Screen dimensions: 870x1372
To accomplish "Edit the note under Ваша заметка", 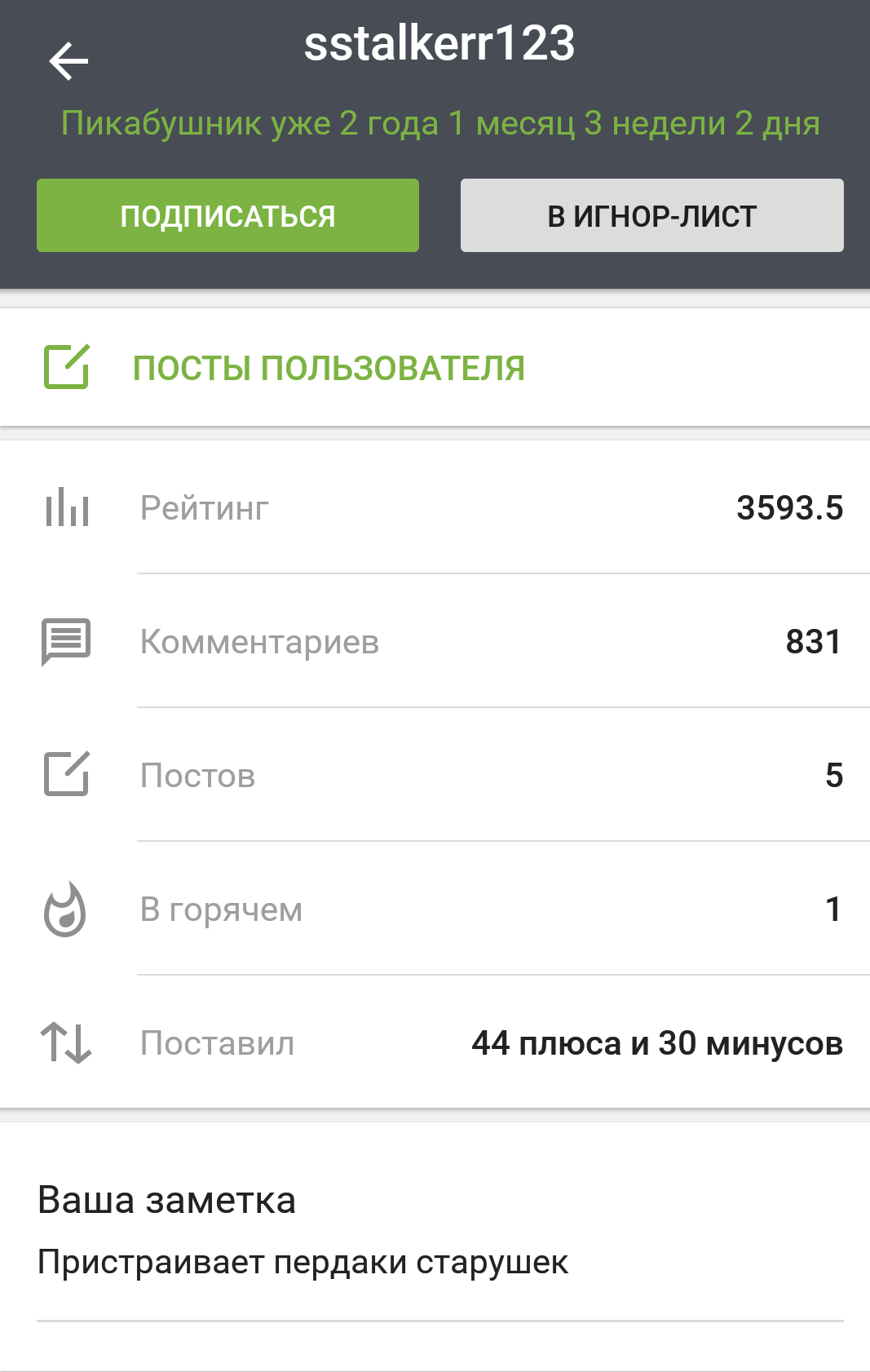I will (303, 1262).
